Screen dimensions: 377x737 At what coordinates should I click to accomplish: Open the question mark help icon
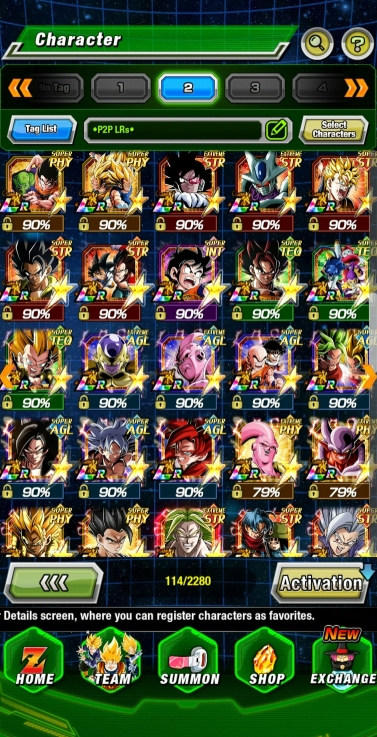[357, 43]
